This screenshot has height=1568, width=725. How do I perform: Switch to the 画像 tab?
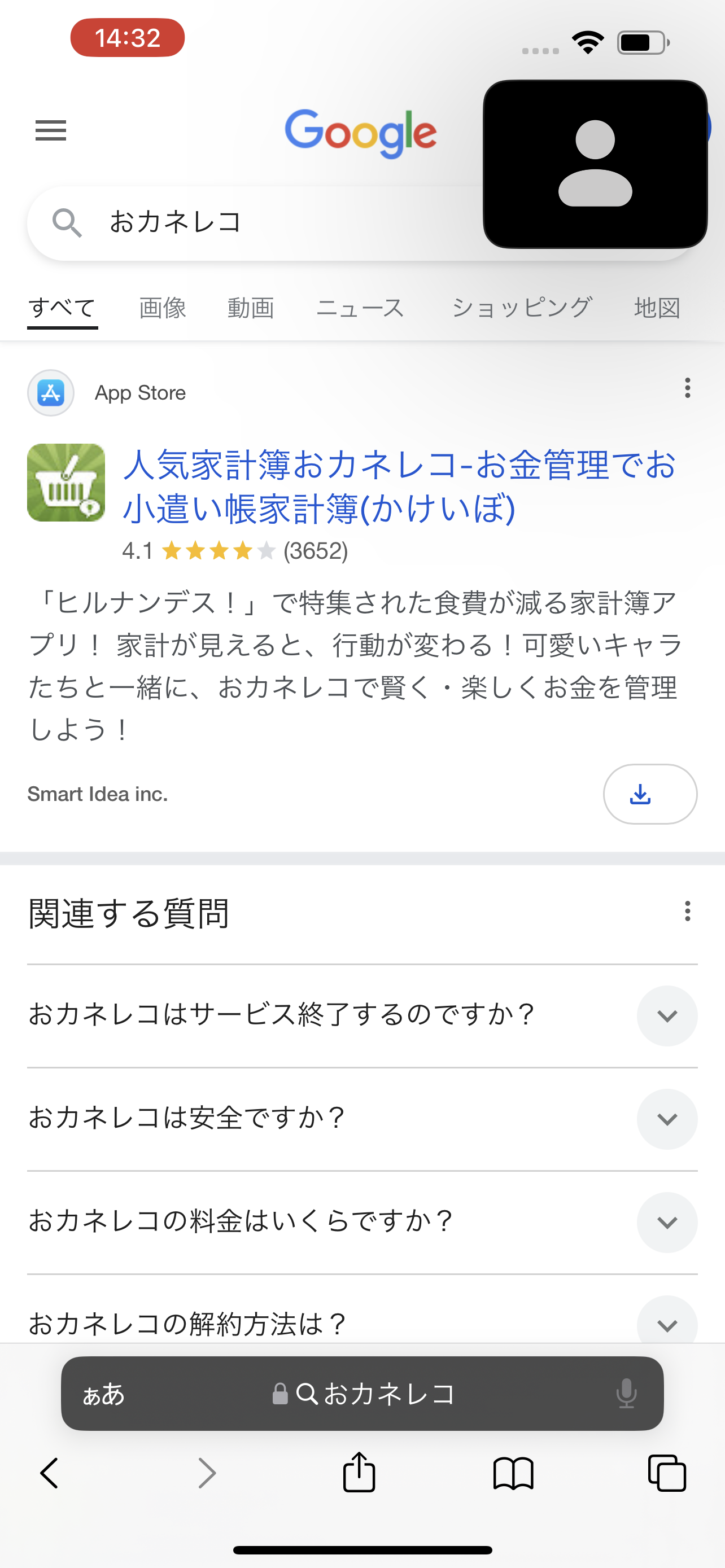pos(163,308)
